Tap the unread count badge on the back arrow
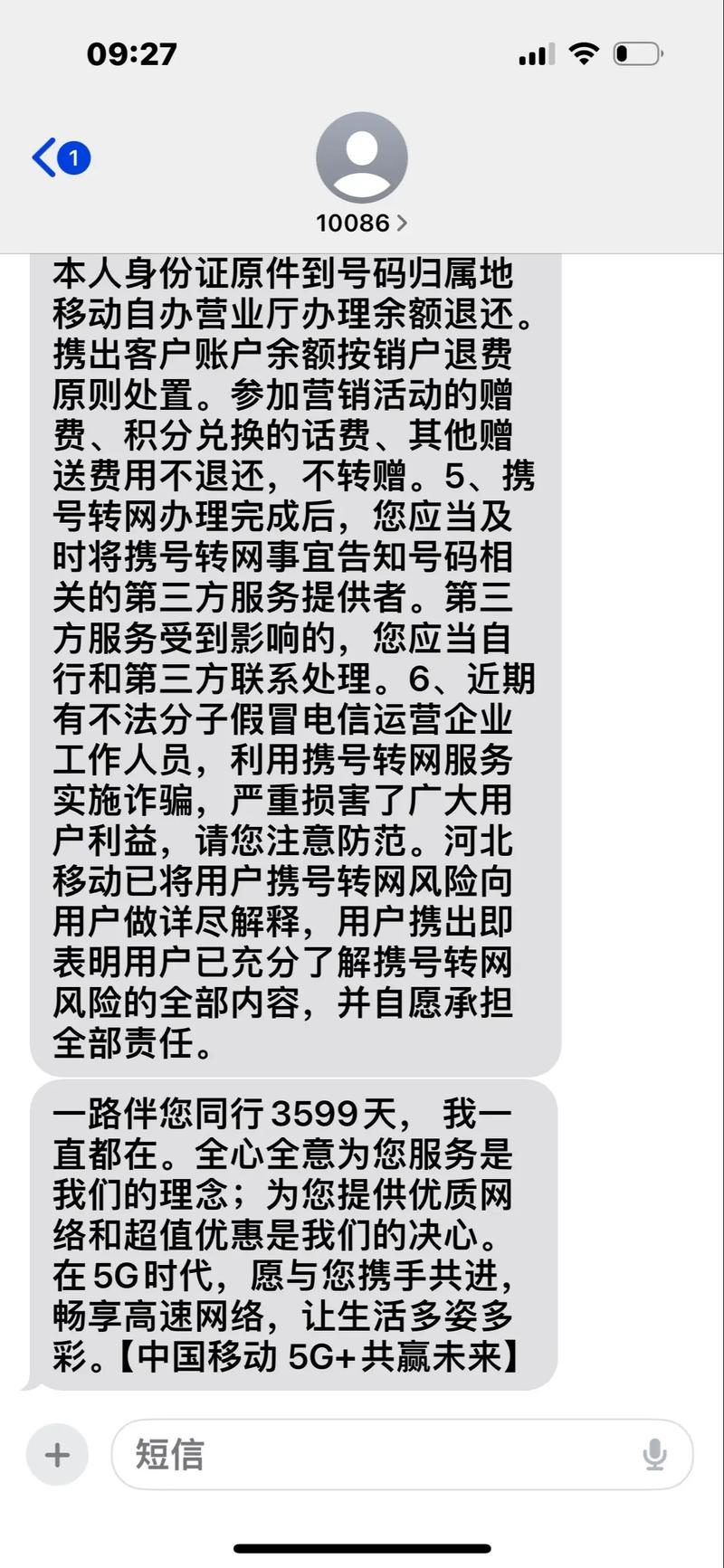Image resolution: width=724 pixels, height=1568 pixels. [x=76, y=156]
